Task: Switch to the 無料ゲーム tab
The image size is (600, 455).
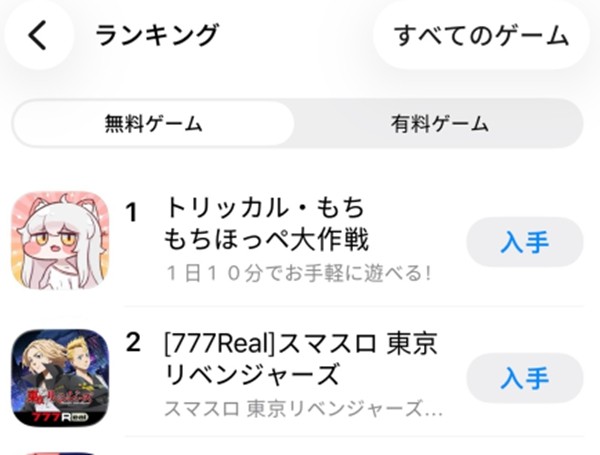Action: pos(154,124)
